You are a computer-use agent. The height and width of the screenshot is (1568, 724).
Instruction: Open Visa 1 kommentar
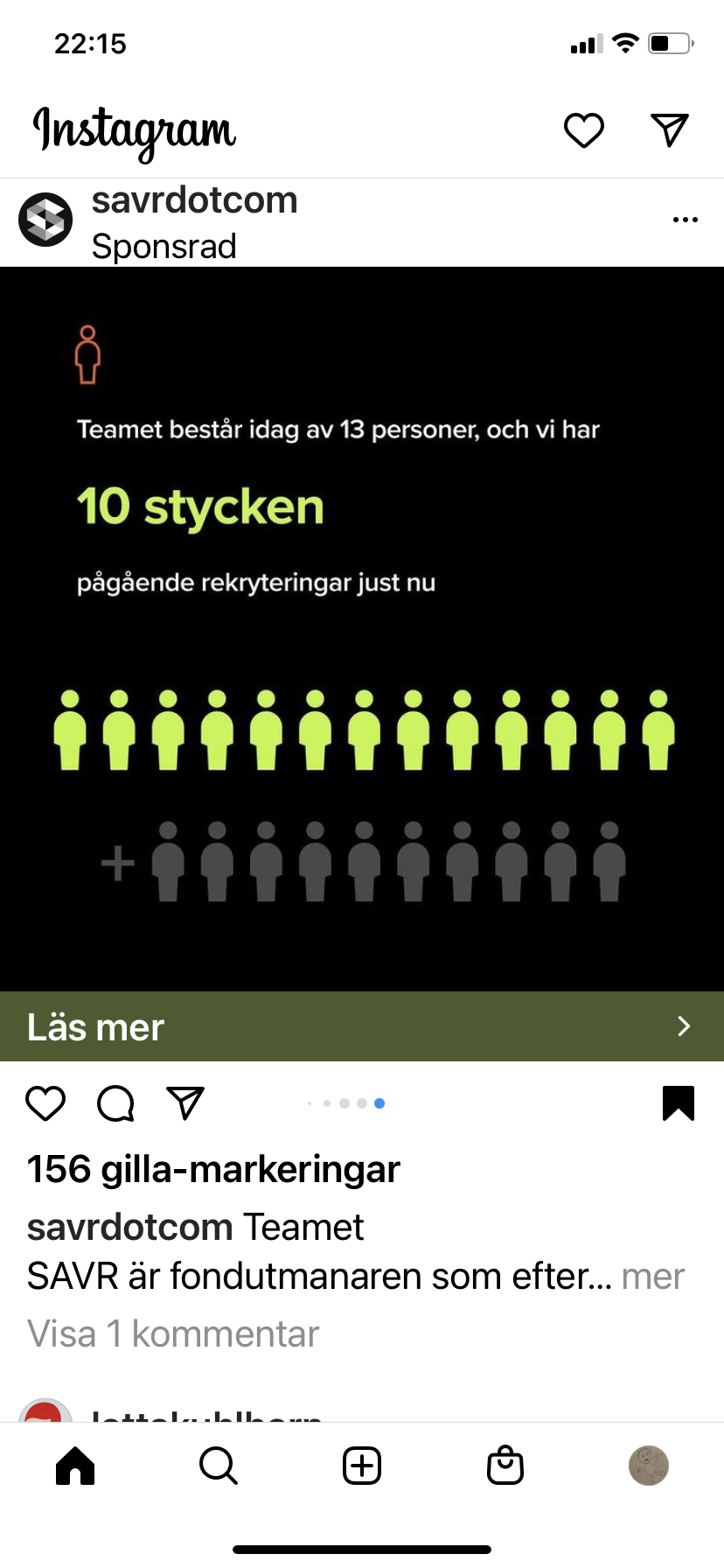(x=173, y=1334)
